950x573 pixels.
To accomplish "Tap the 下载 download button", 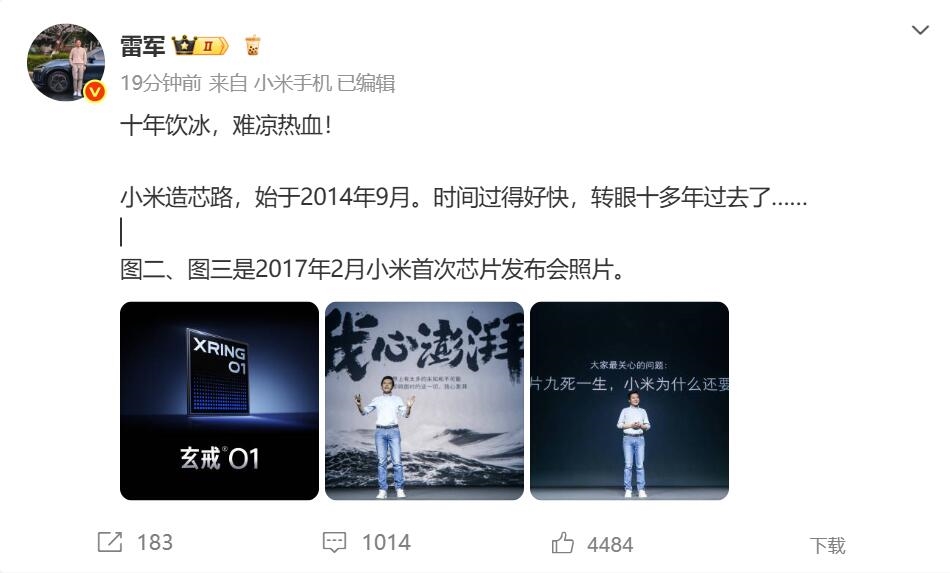I will (x=827, y=545).
